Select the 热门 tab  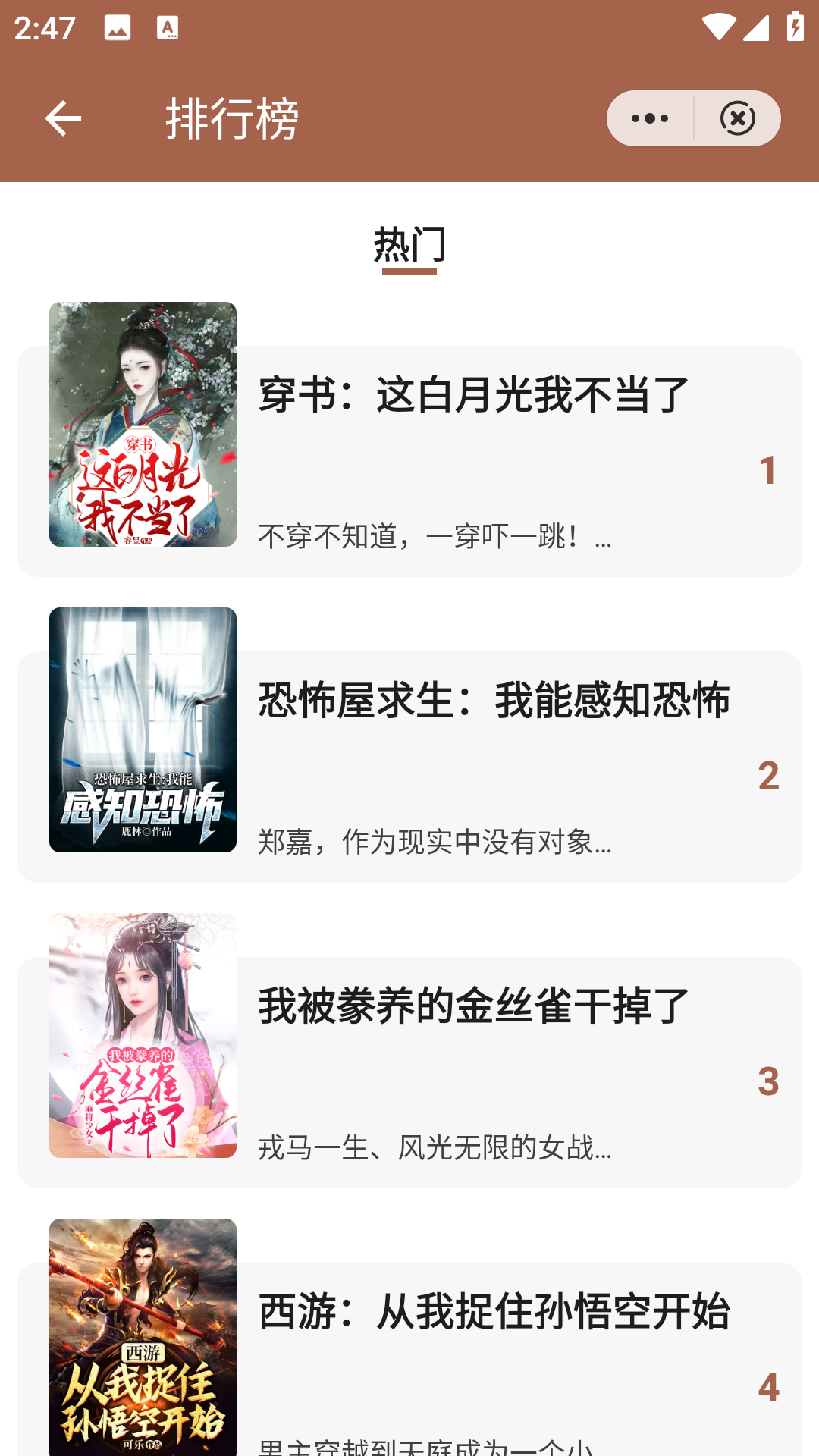coord(409,243)
